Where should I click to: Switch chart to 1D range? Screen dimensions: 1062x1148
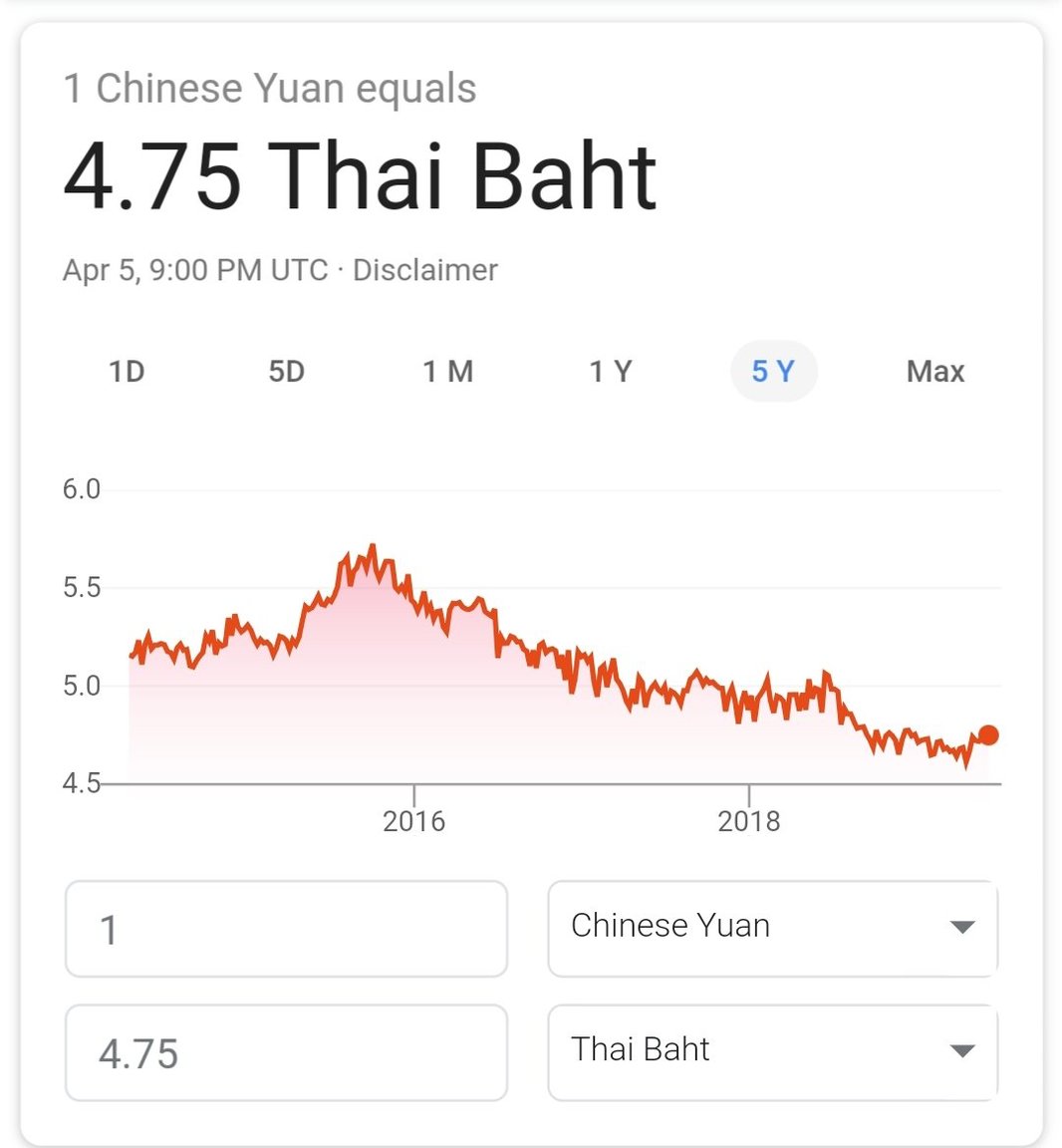point(127,372)
